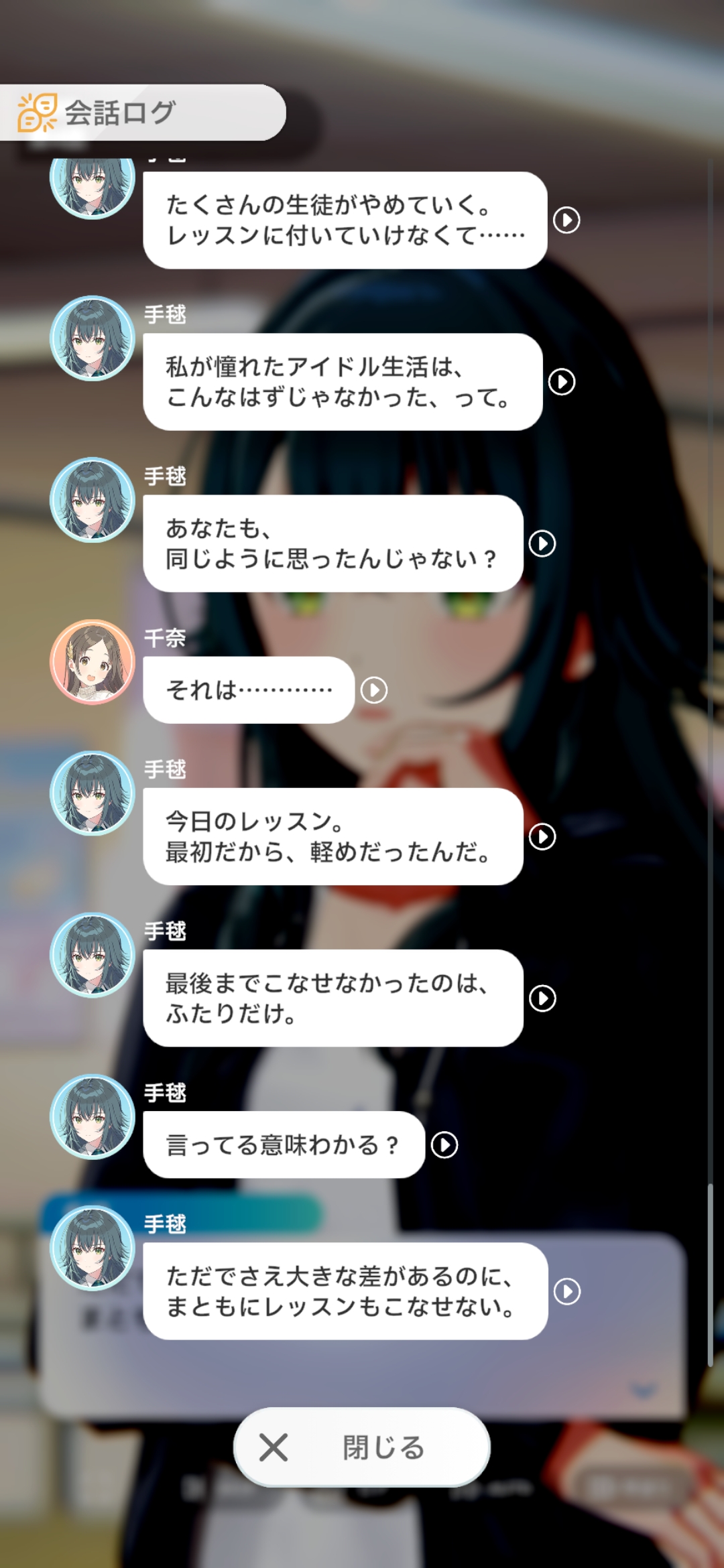724x1568 pixels.
Task: Play voice for ただでさえ大きな差がある line
Action: 567,1291
